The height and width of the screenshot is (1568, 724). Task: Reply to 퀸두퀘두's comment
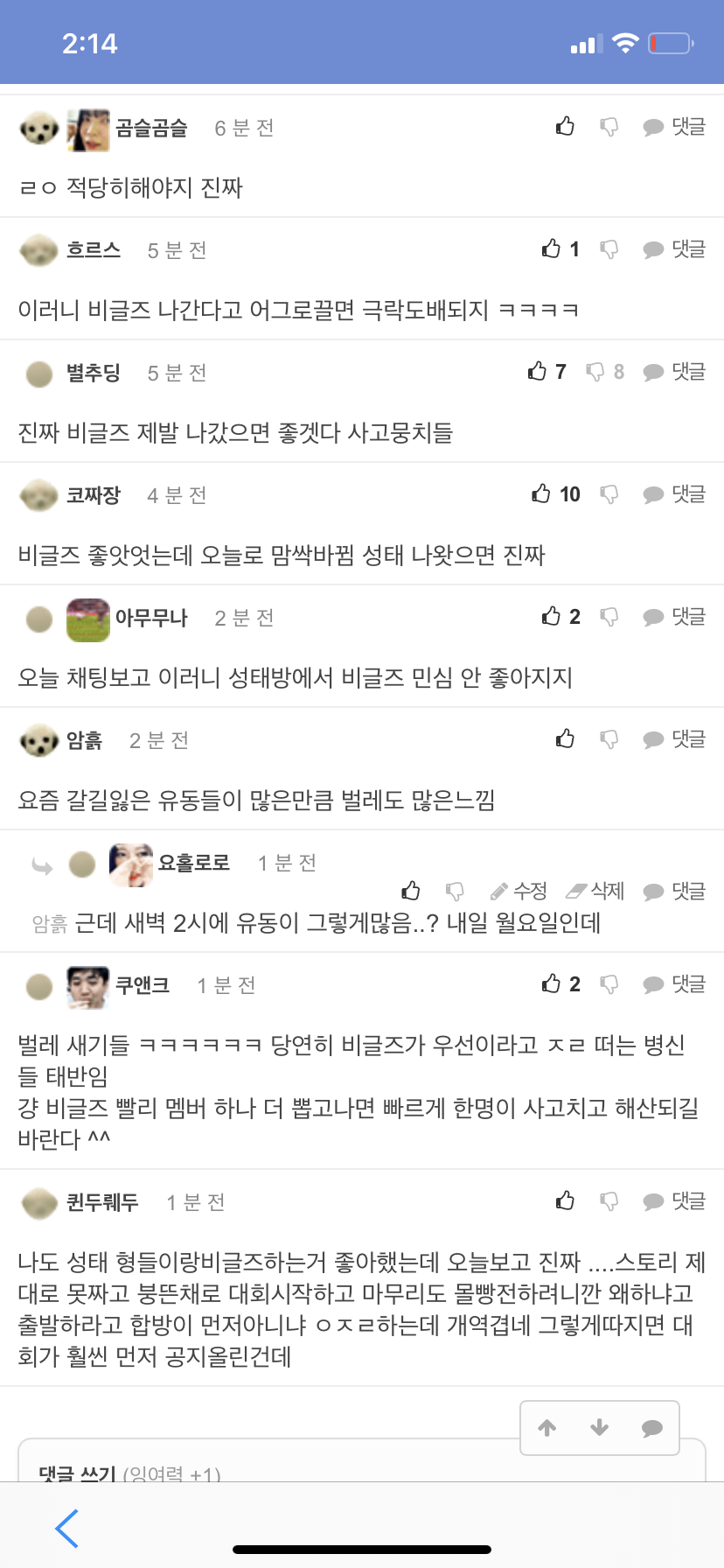click(x=674, y=1201)
